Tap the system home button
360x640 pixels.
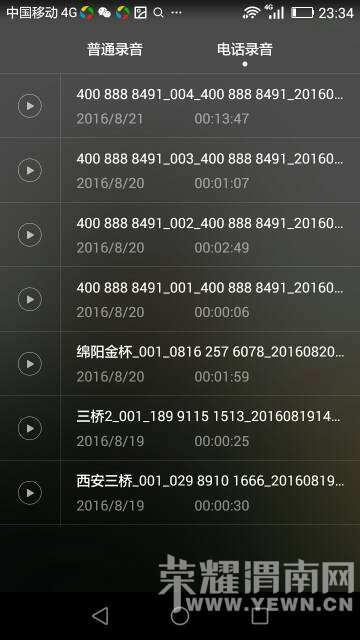pos(180,615)
